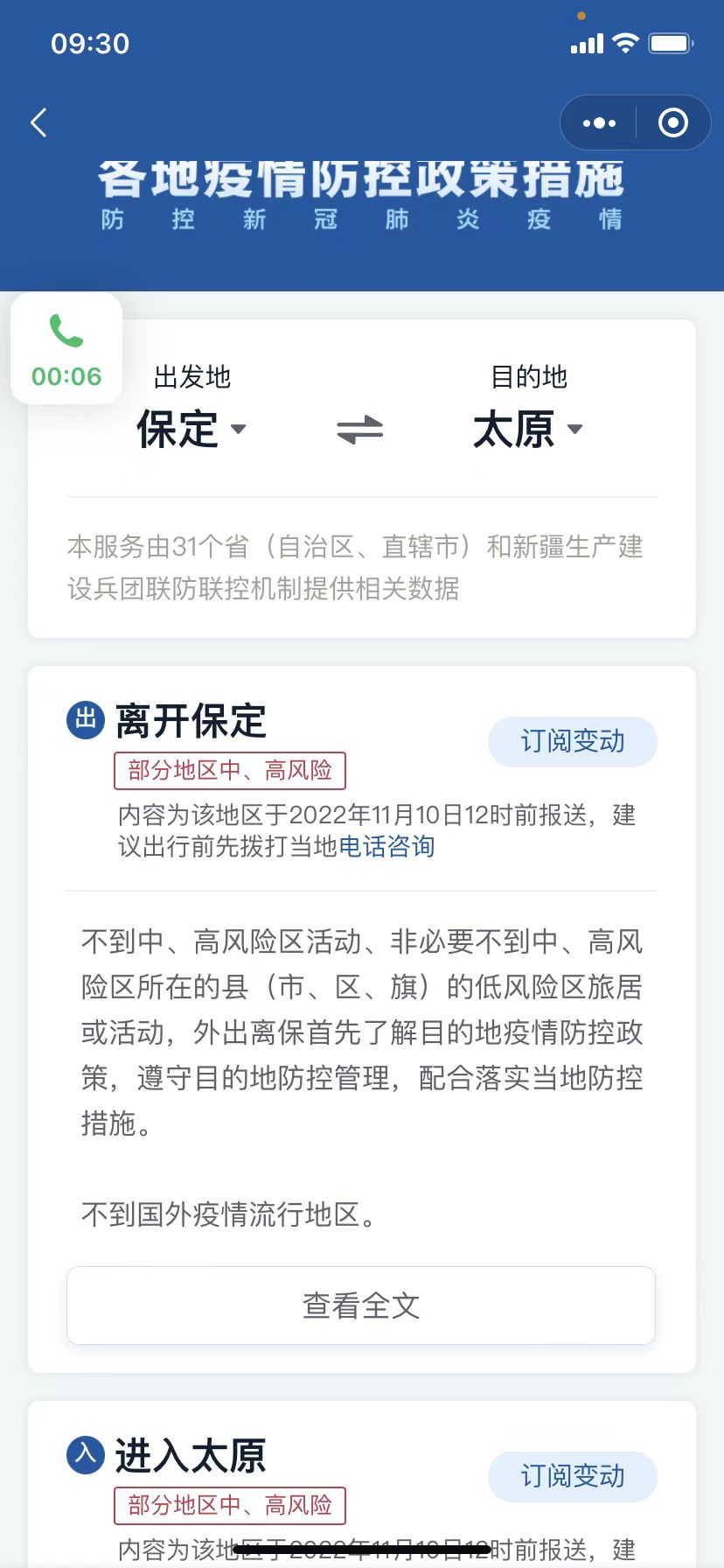Swap departure and destination cities

[x=360, y=430]
